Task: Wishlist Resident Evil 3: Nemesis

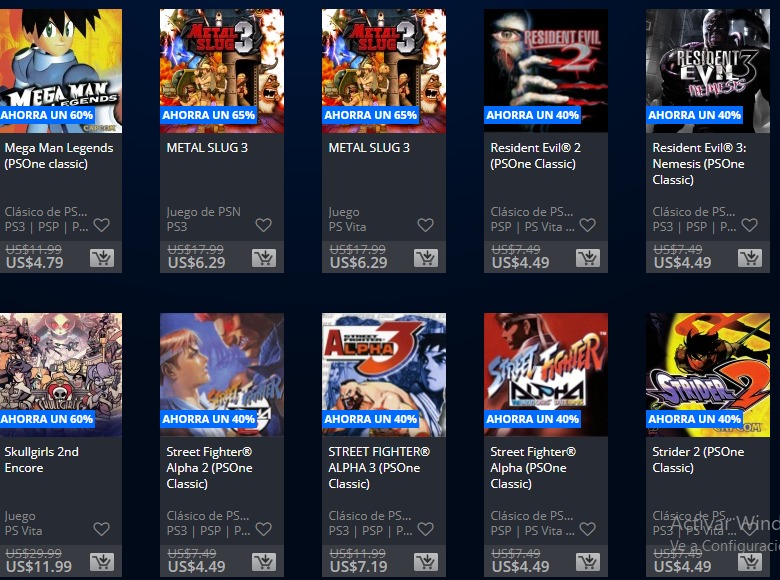Action: [749, 225]
